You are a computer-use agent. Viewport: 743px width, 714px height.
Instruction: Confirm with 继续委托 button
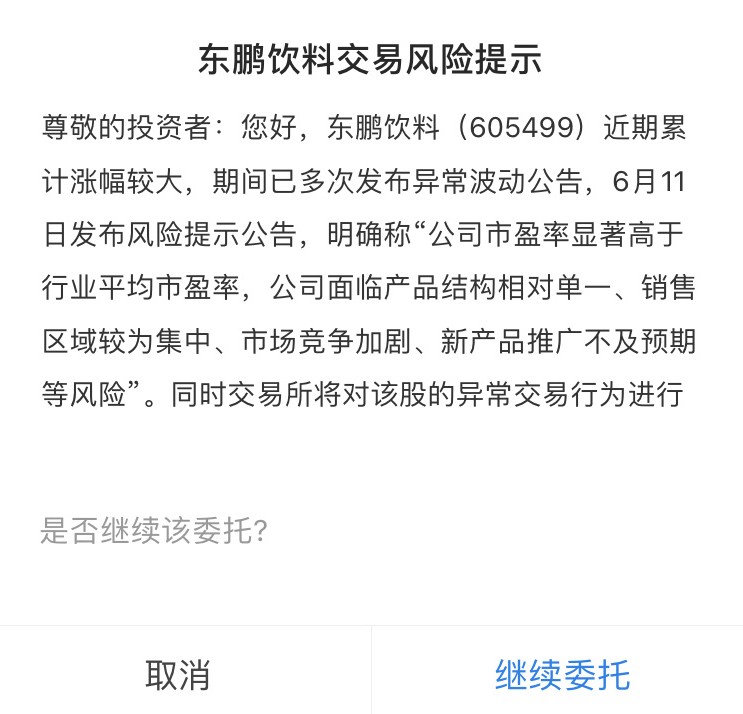coord(563,674)
